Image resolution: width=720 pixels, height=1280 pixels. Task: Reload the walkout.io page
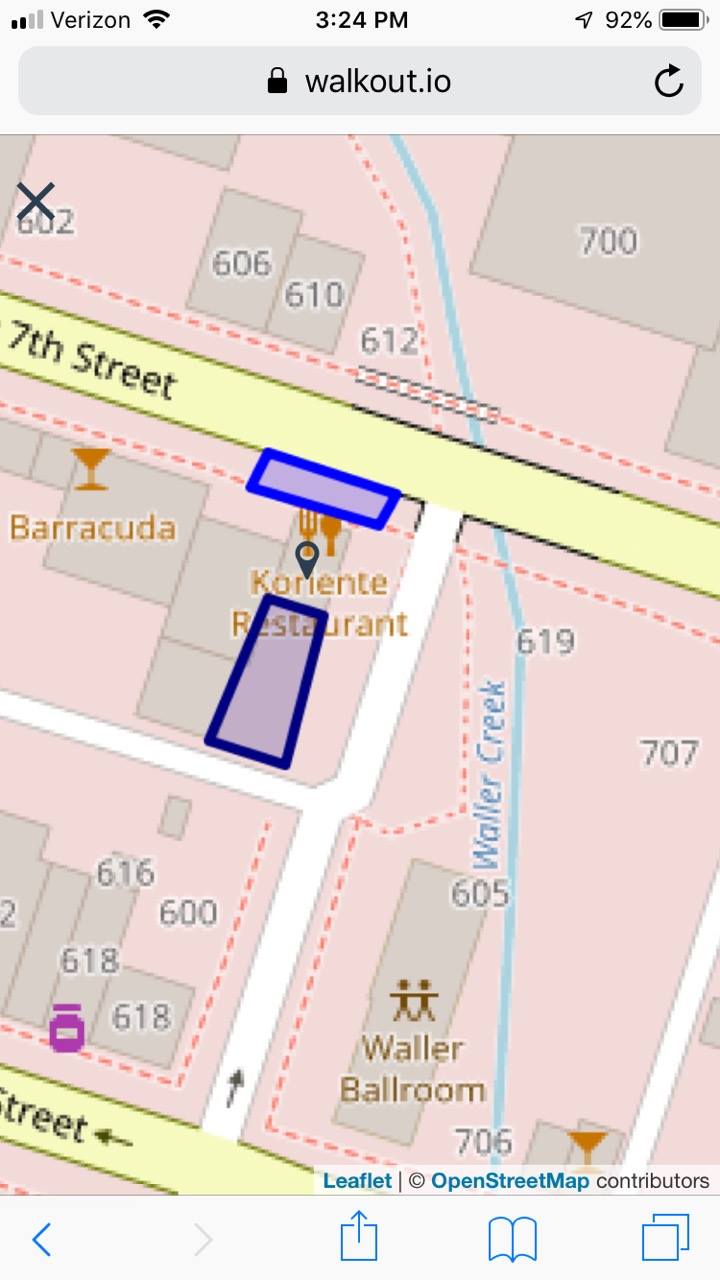pos(669,81)
